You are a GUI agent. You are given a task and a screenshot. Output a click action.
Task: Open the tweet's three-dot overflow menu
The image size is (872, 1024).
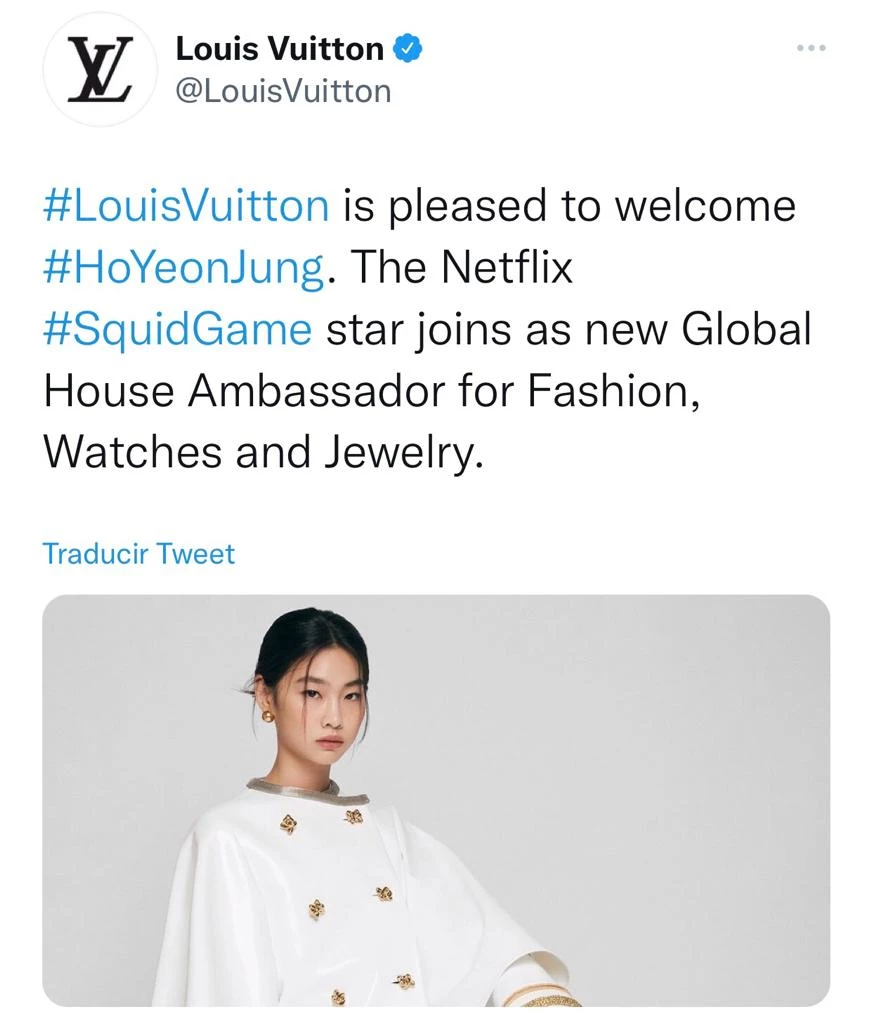pyautogui.click(x=812, y=48)
